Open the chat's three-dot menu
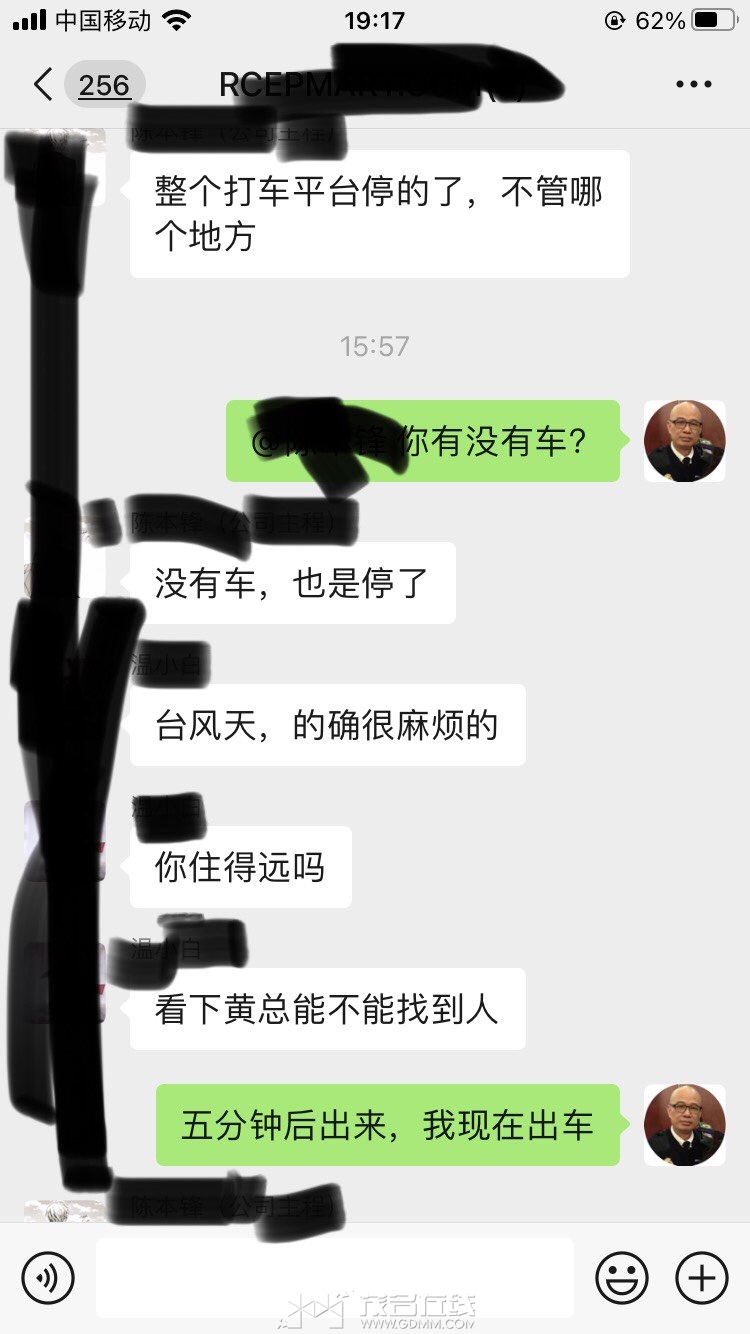This screenshot has height=1334, width=750. click(x=693, y=85)
